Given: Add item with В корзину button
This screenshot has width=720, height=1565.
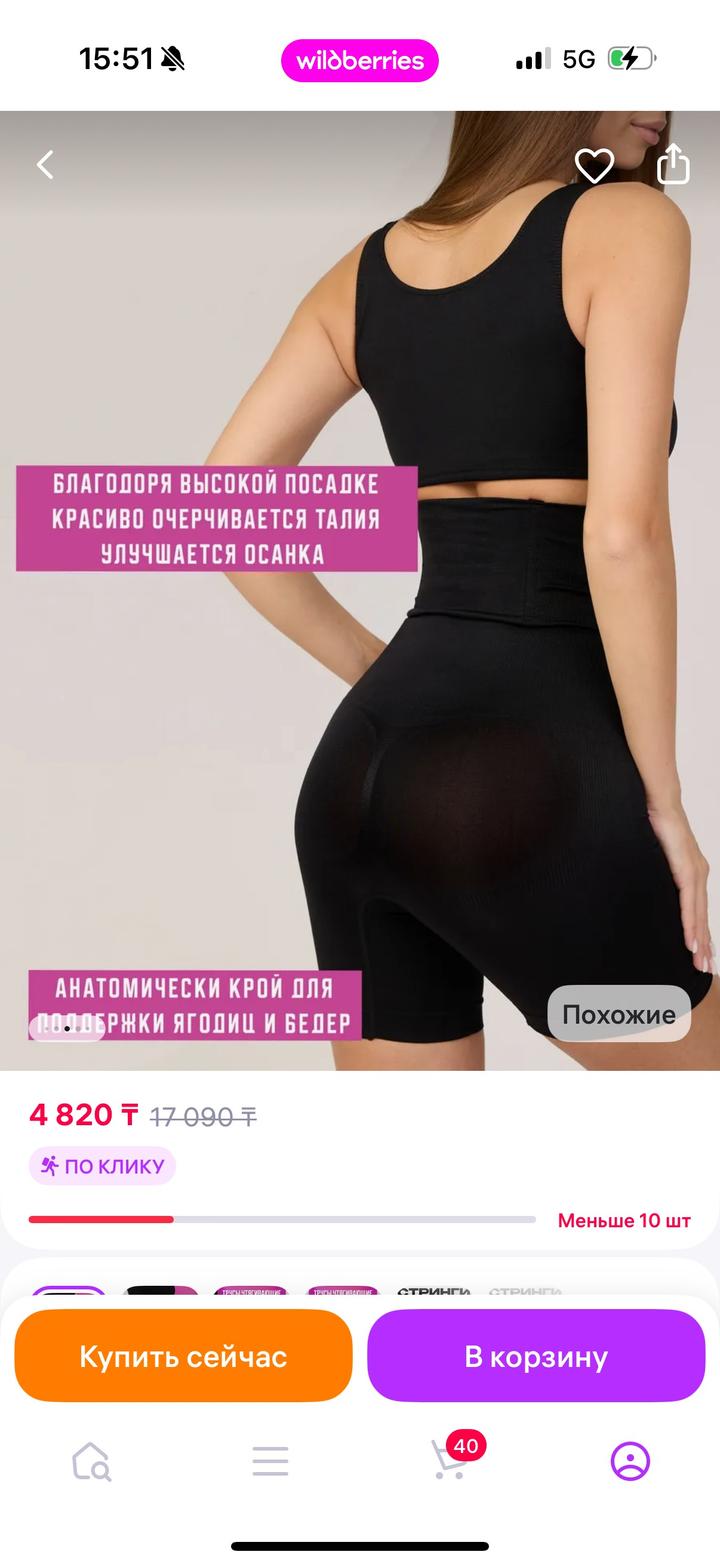Looking at the screenshot, I should pos(536,1356).
